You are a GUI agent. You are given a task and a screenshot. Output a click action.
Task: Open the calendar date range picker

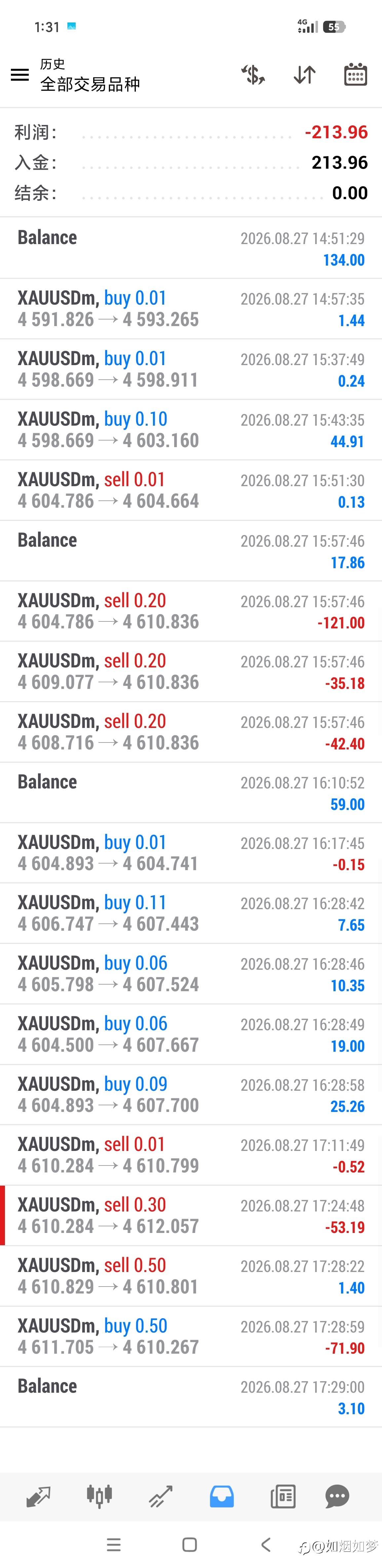tap(355, 75)
